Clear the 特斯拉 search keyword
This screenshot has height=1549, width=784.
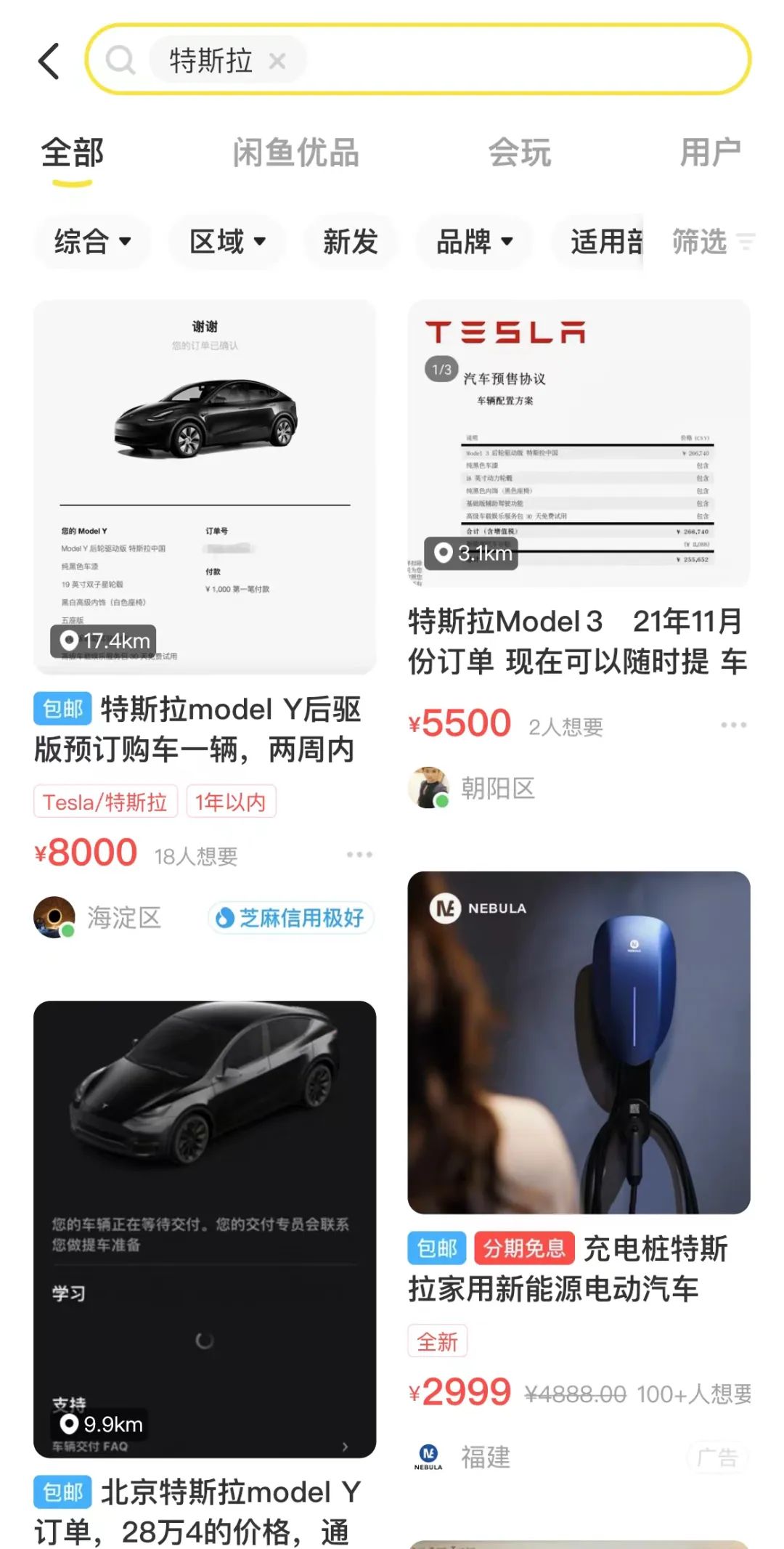click(x=277, y=61)
